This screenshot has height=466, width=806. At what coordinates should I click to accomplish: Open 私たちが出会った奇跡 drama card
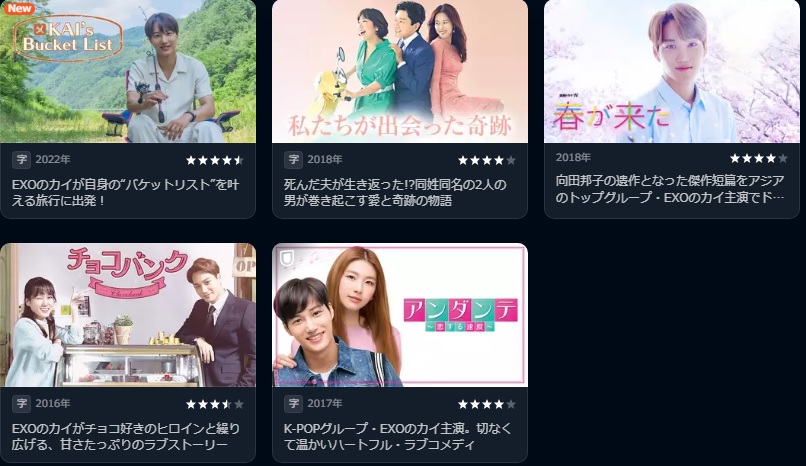400,72
